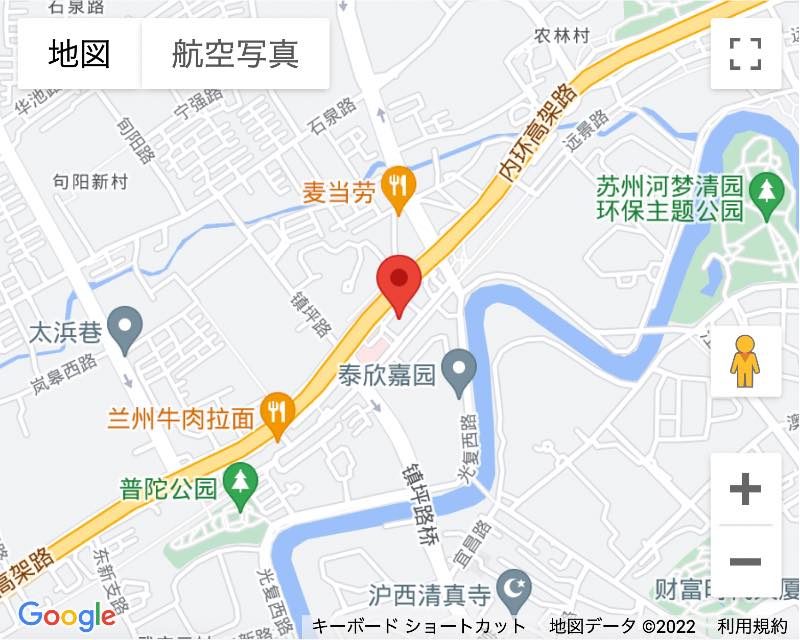800x640 pixels.
Task: Switch to 航空写真 satellite view
Action: point(236,54)
